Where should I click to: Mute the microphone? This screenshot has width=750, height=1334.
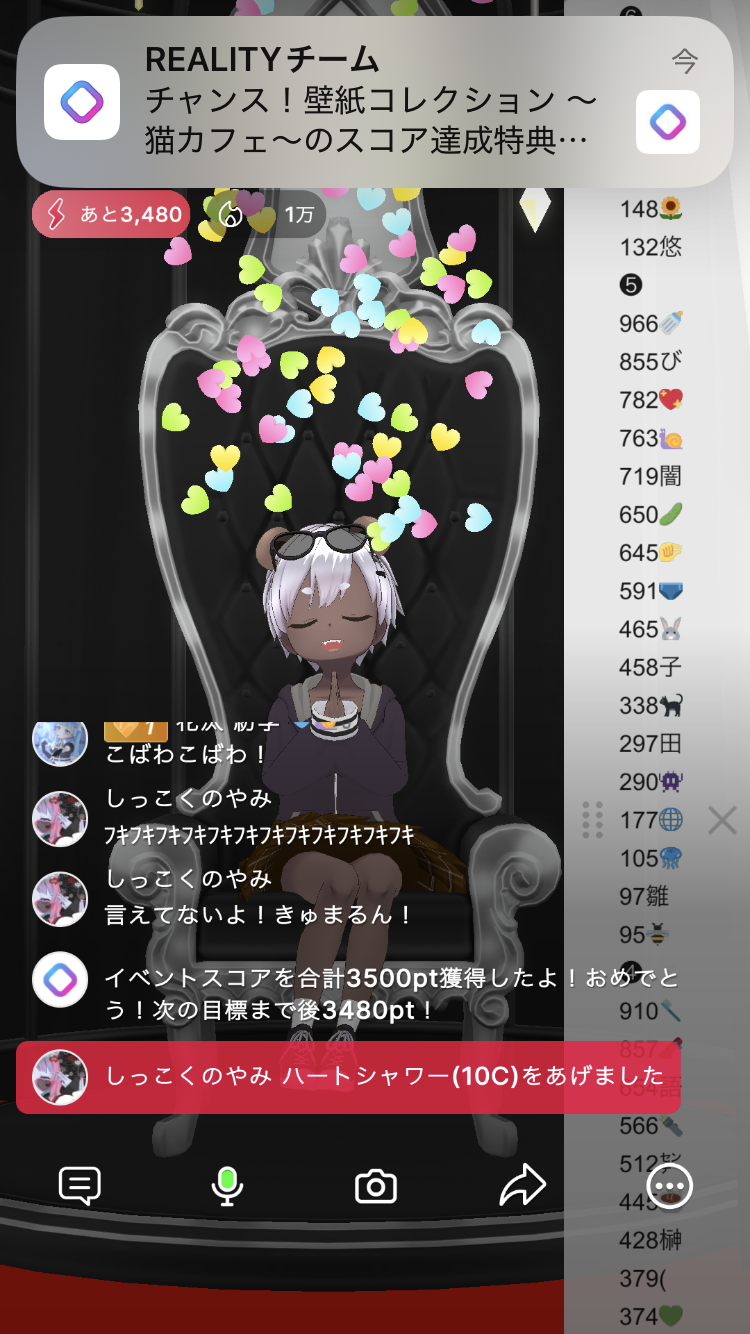tap(227, 1186)
